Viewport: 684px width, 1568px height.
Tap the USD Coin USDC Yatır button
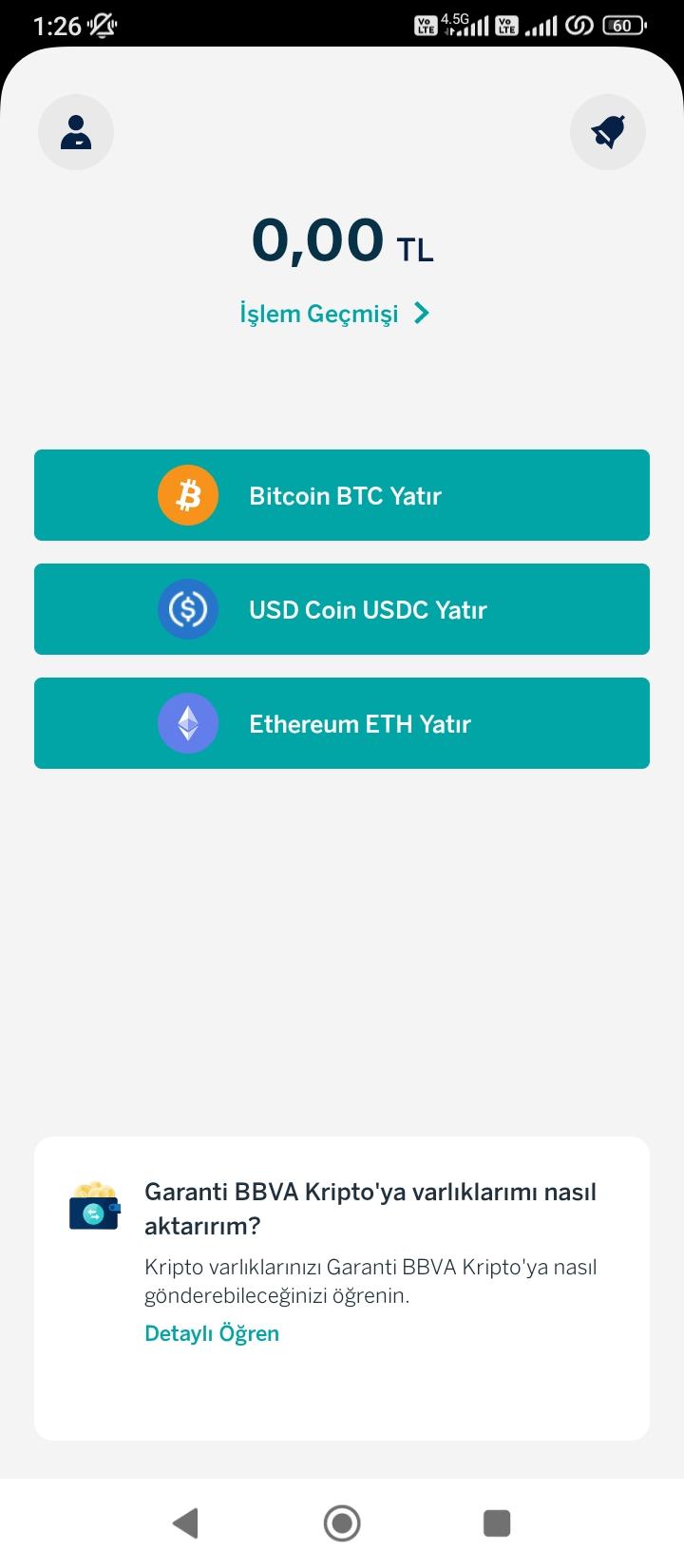point(342,609)
